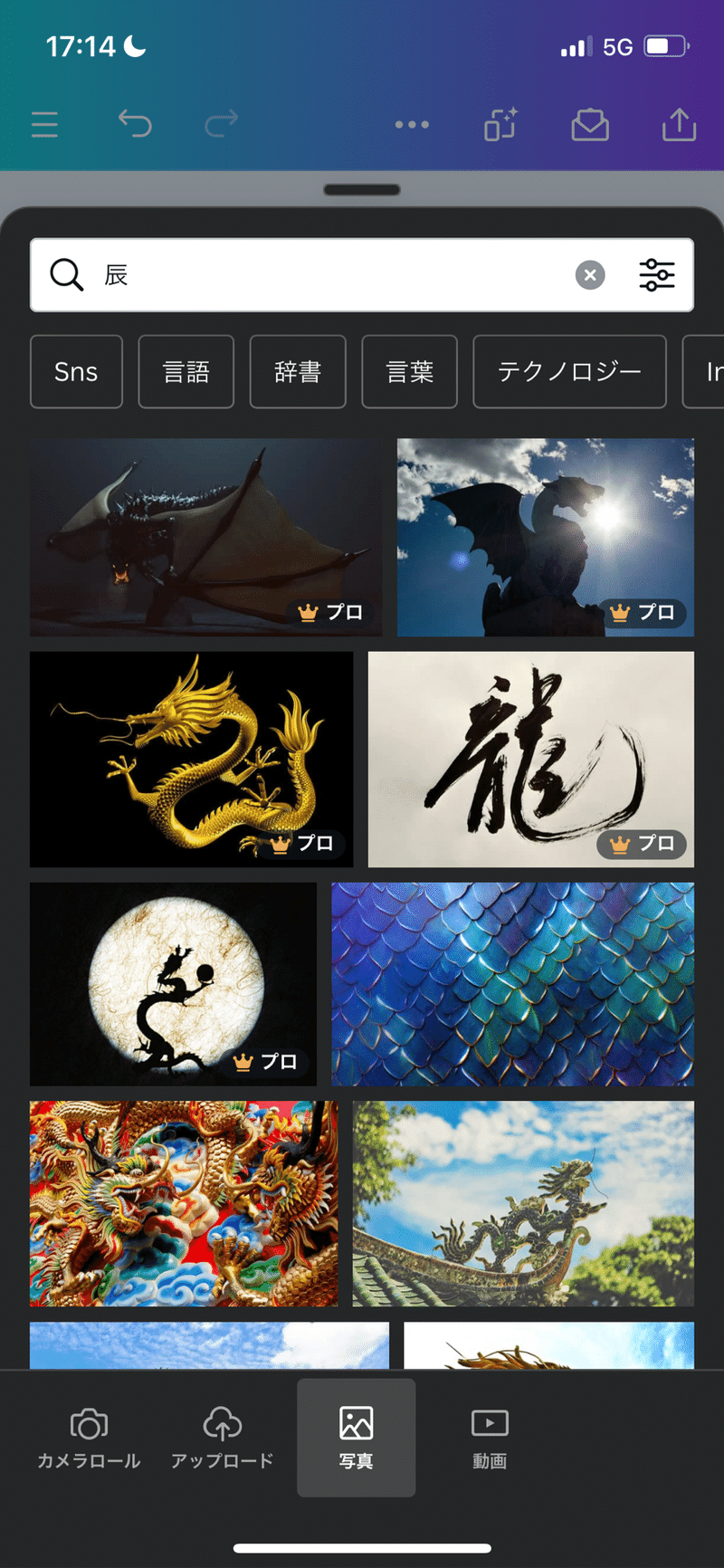
Task: Select the 言語 chip
Action: (186, 372)
